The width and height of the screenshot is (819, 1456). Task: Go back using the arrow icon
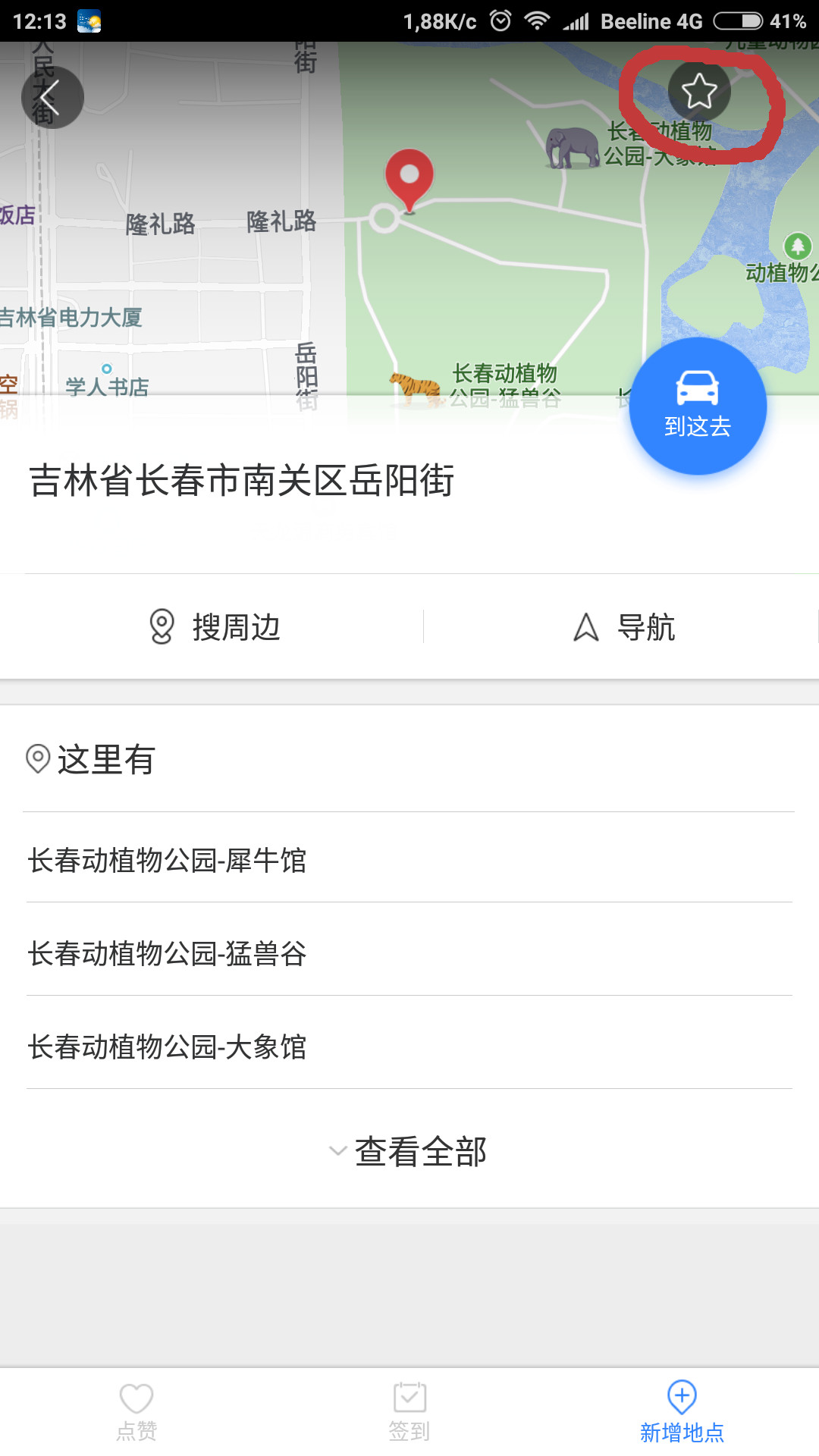tap(52, 97)
